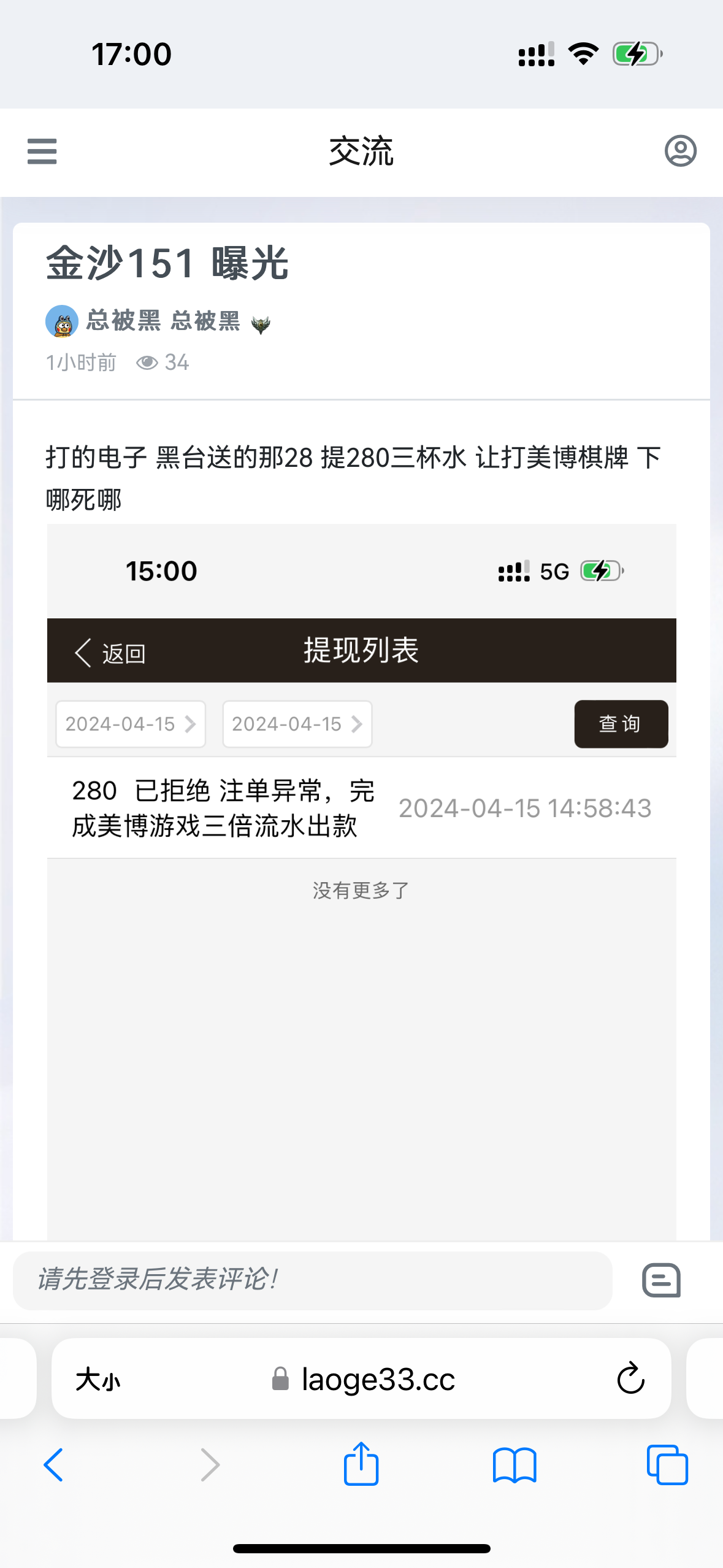The height and width of the screenshot is (1568, 723).
Task: Open author 总被黑's profile
Action: pos(123,321)
